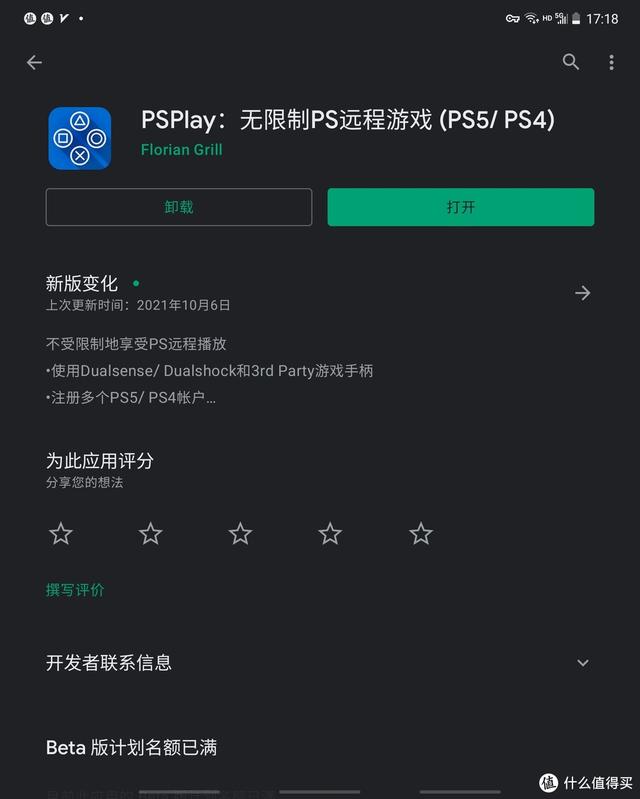The image size is (640, 799).
Task: Open the three-dot overflow menu
Action: [611, 62]
